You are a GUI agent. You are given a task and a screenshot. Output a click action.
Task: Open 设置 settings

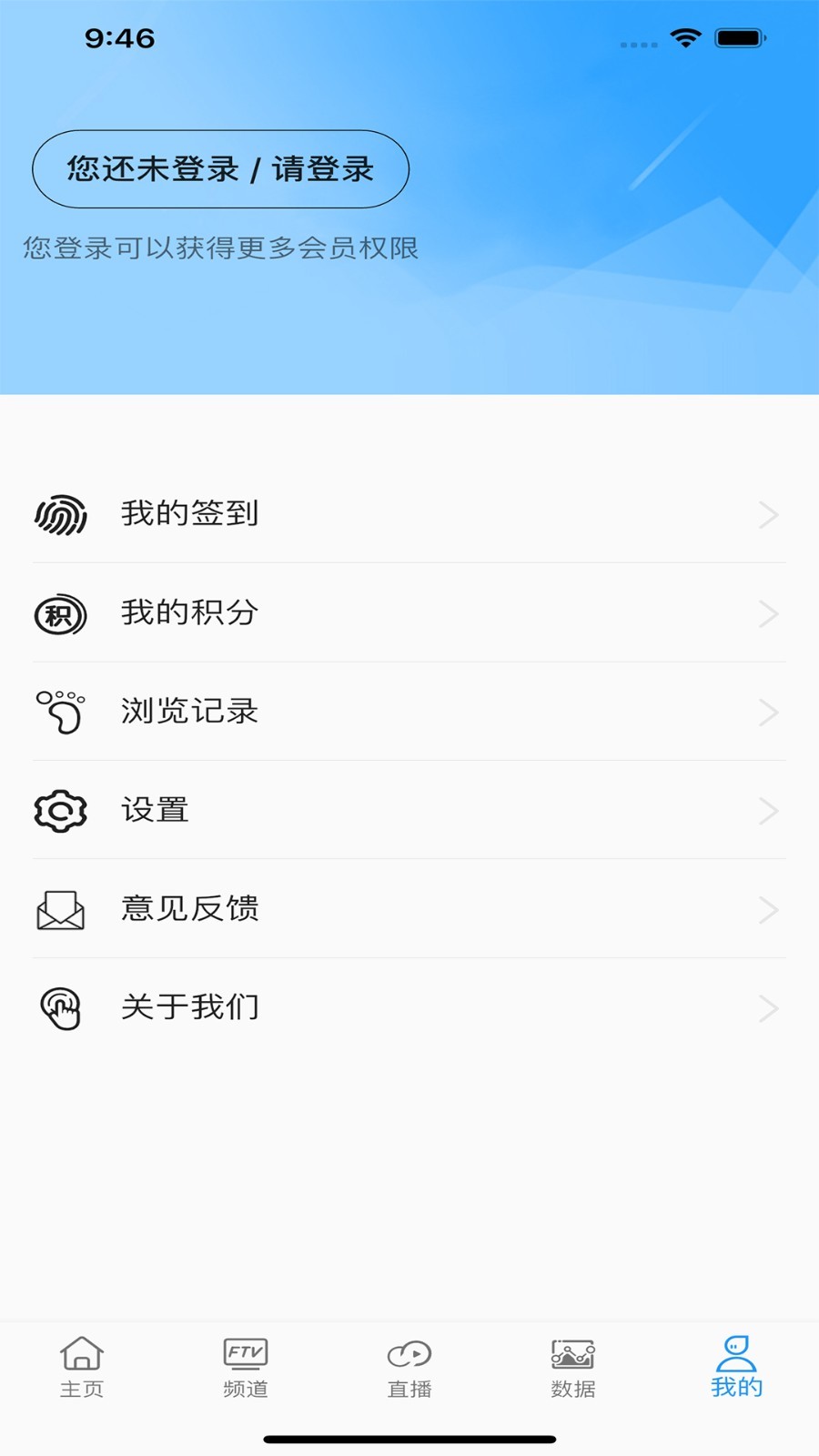(409, 810)
